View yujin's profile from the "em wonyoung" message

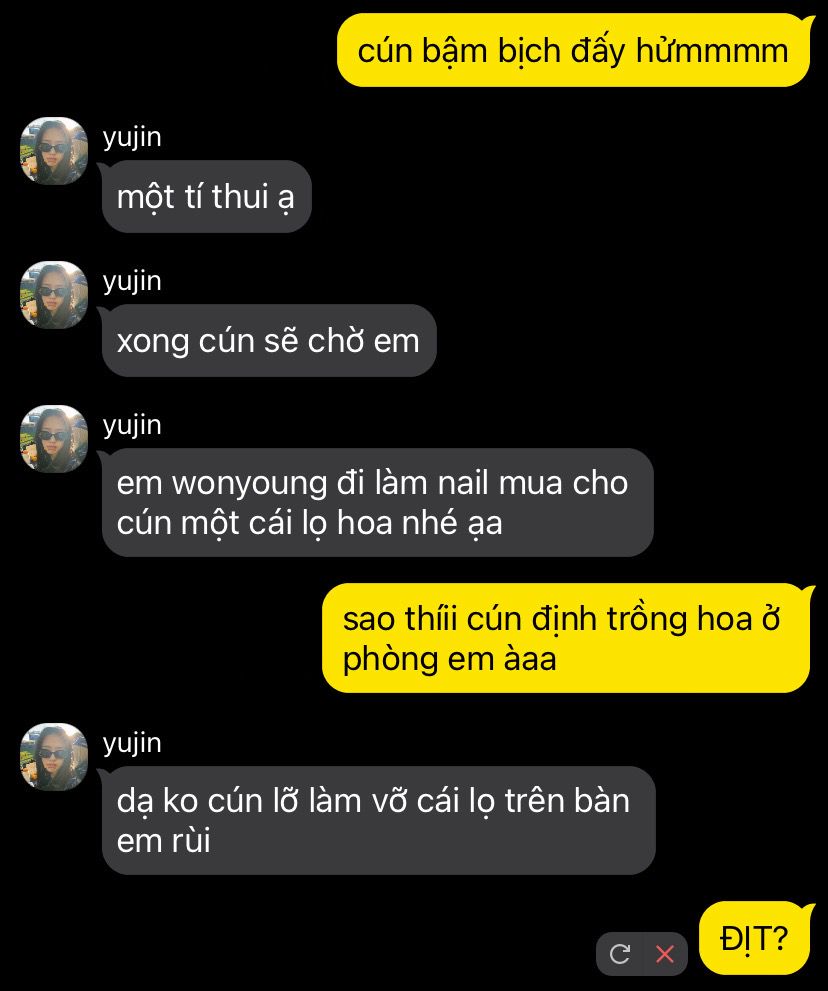click(54, 439)
